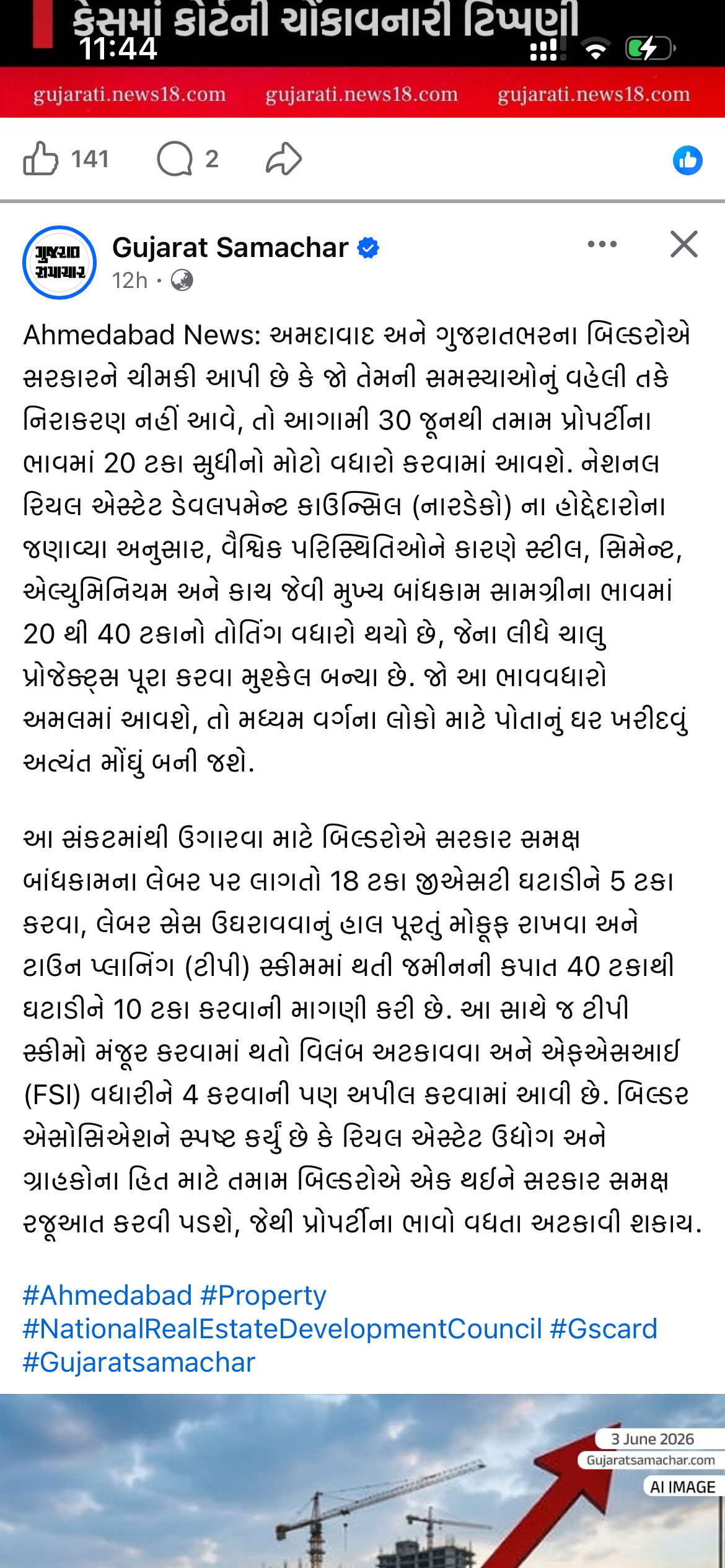Open the gujarati.news18.com banner image
Screen dimensions: 725x1568
(362, 59)
